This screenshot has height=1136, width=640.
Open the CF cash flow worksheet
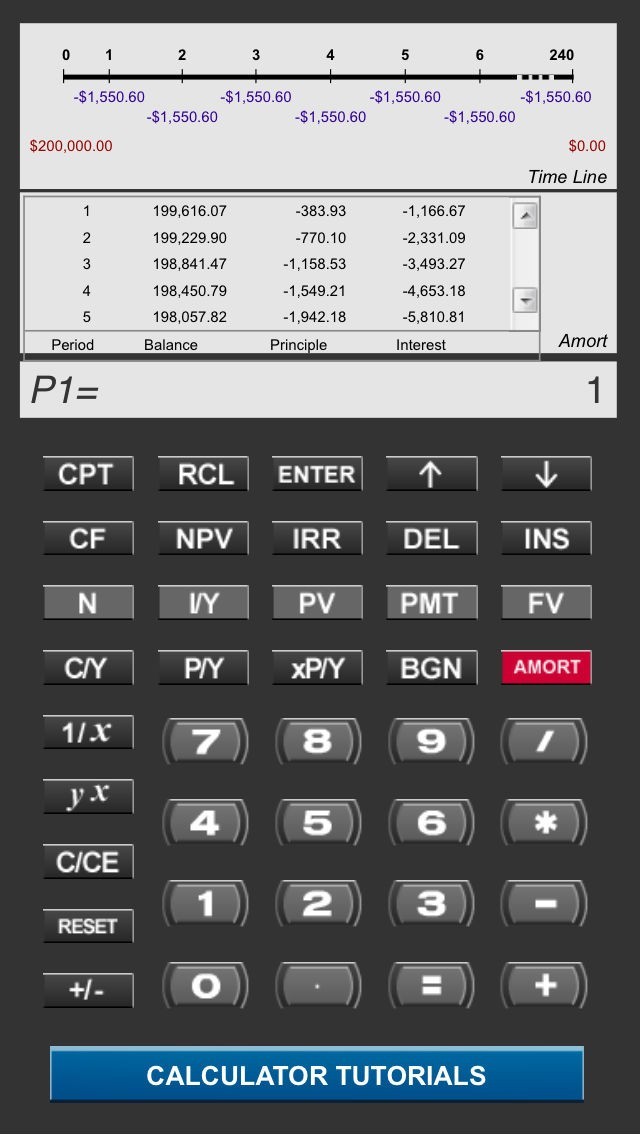point(87,539)
